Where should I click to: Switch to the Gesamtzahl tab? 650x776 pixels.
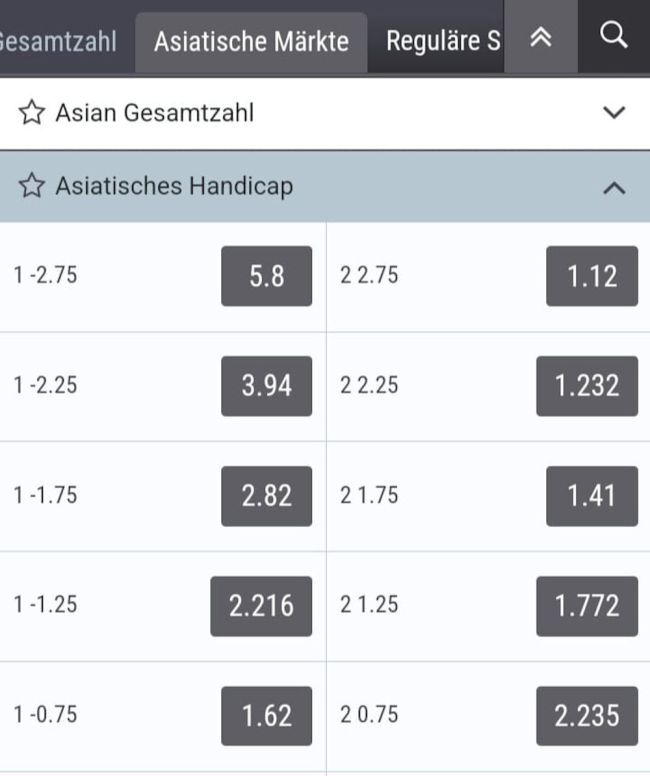(57, 41)
